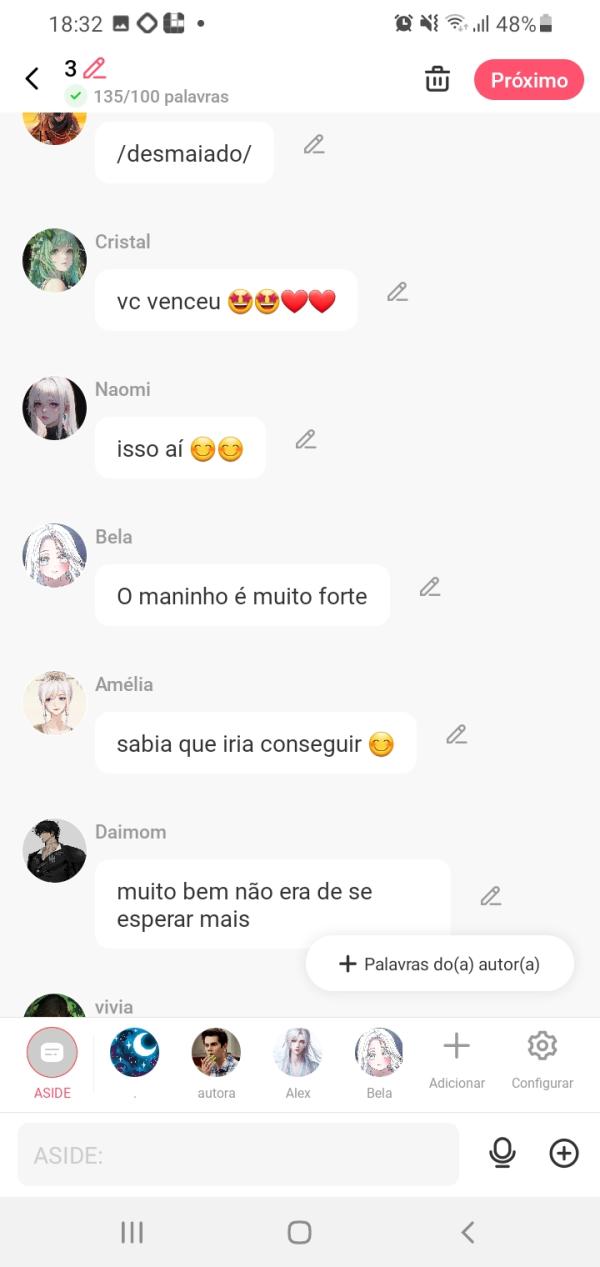This screenshot has width=600, height=1267.
Task: Focus the ASIDE text input field
Action: (x=238, y=1155)
